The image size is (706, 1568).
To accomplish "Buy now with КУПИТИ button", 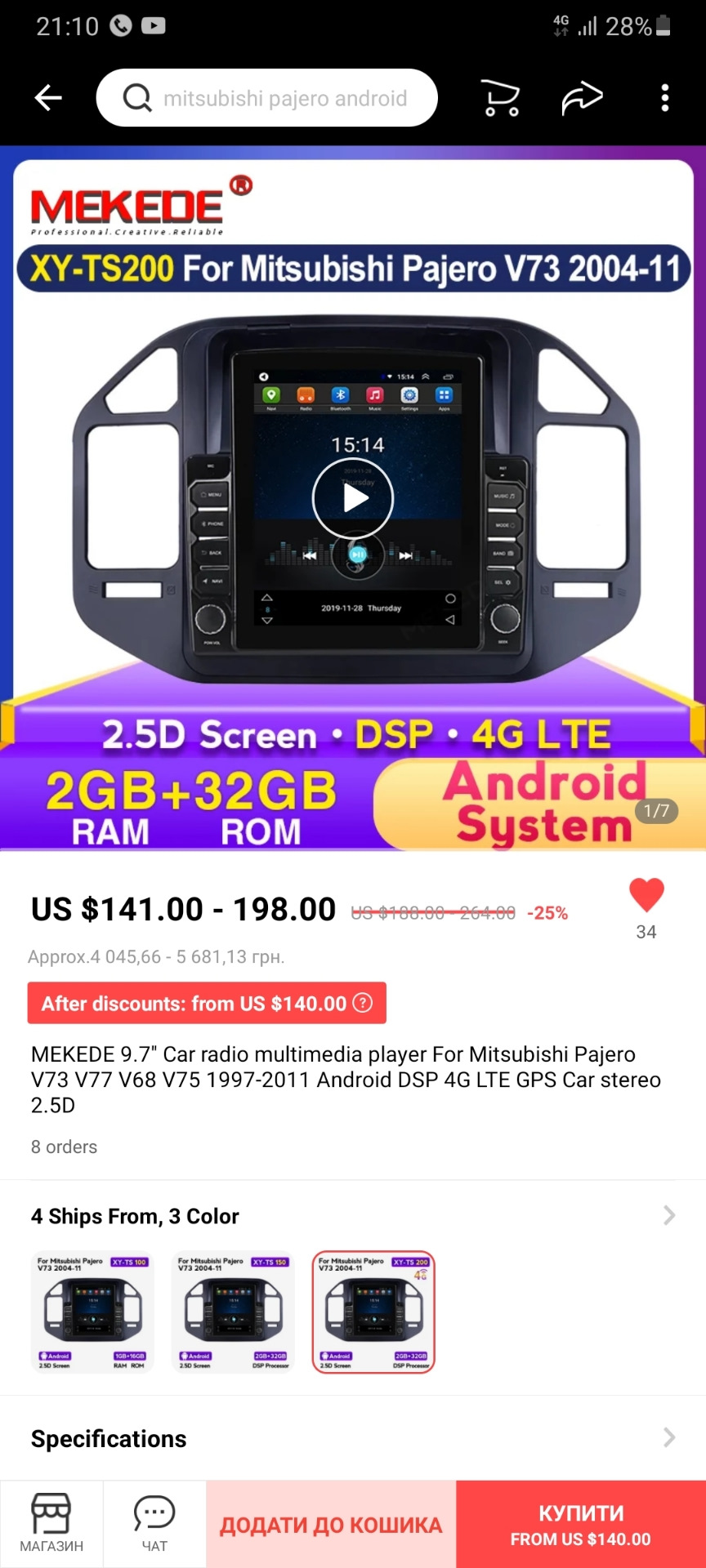I will click(581, 1525).
